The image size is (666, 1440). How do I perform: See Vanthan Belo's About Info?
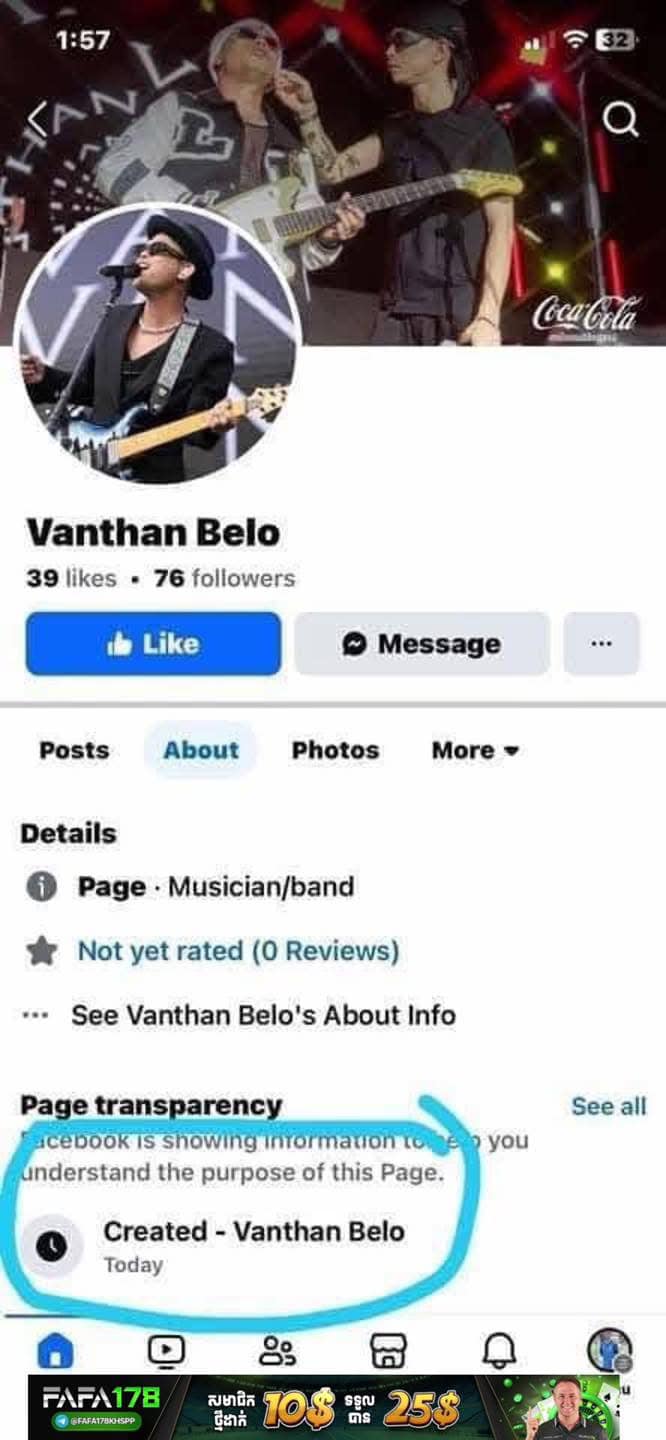point(262,1015)
